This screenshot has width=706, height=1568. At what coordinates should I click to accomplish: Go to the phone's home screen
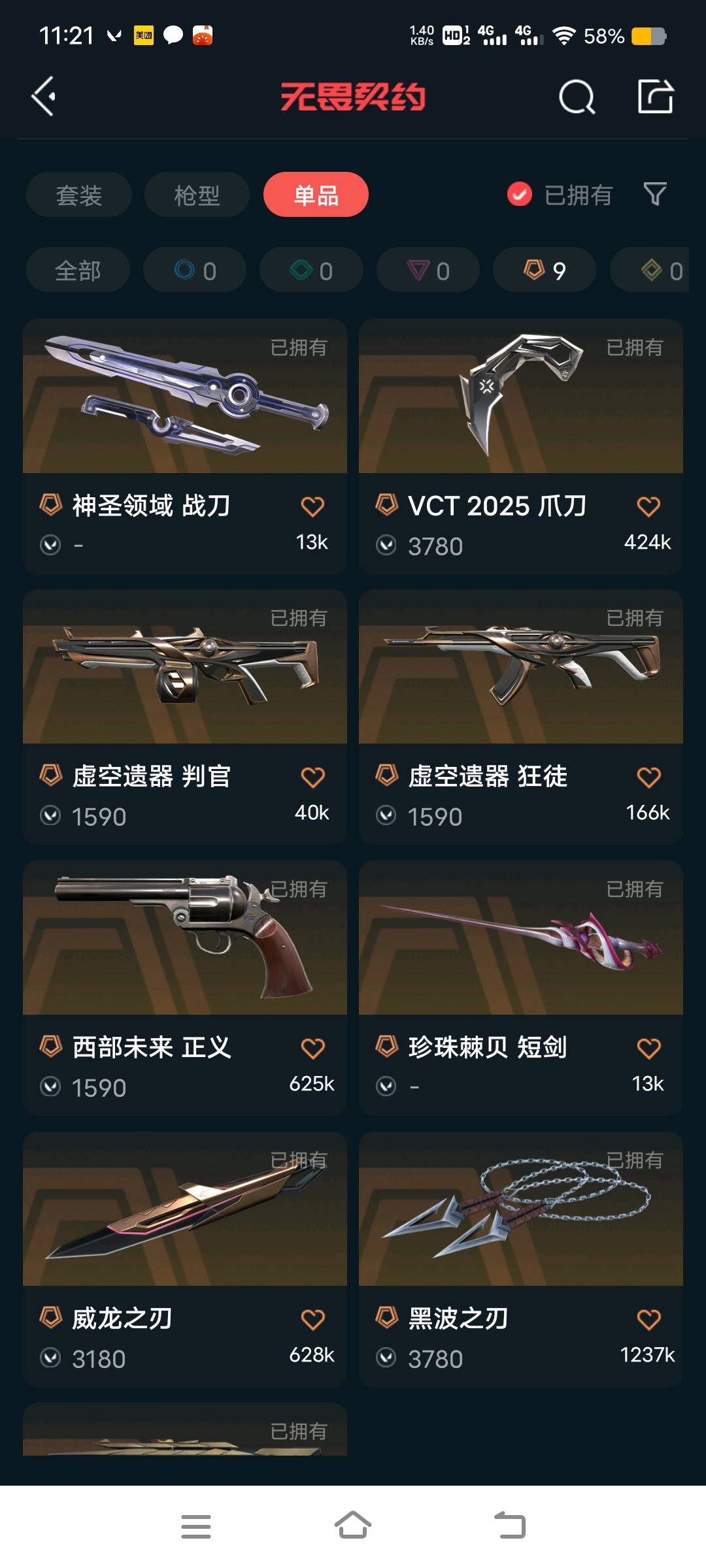click(353, 1526)
